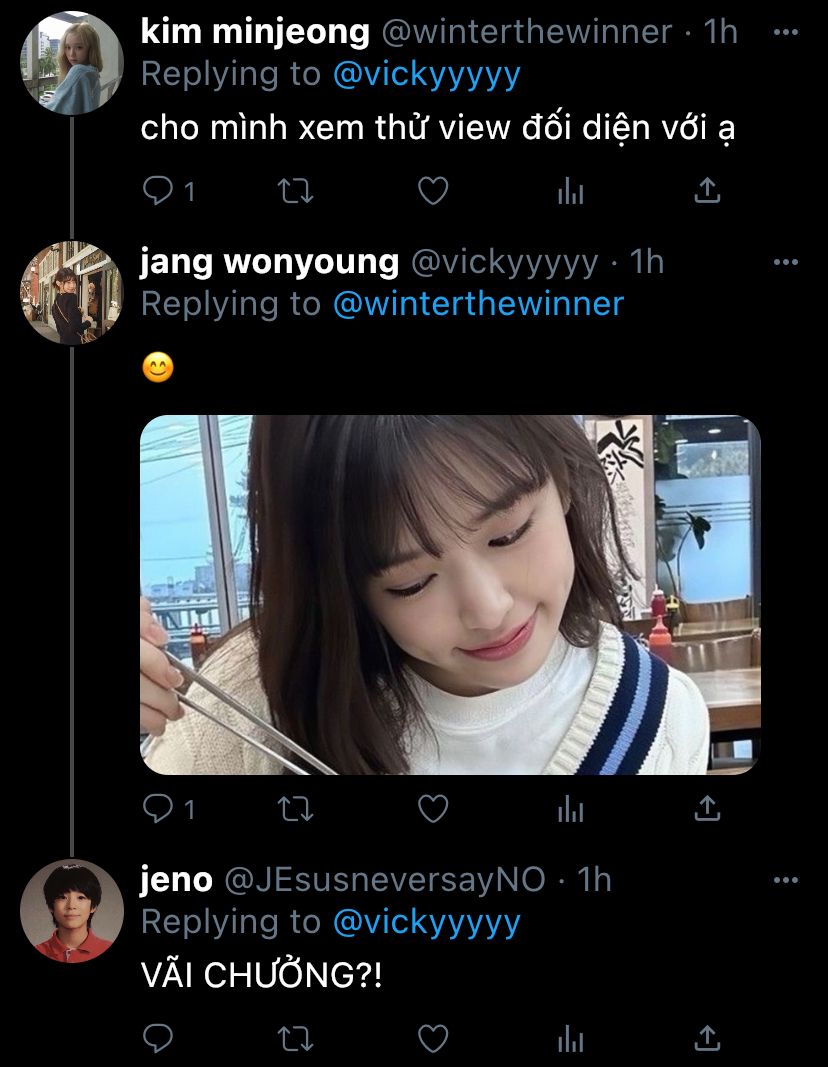Image resolution: width=828 pixels, height=1067 pixels.
Task: Open the overflow menu on kim minjeong's tweet
Action: [x=786, y=32]
